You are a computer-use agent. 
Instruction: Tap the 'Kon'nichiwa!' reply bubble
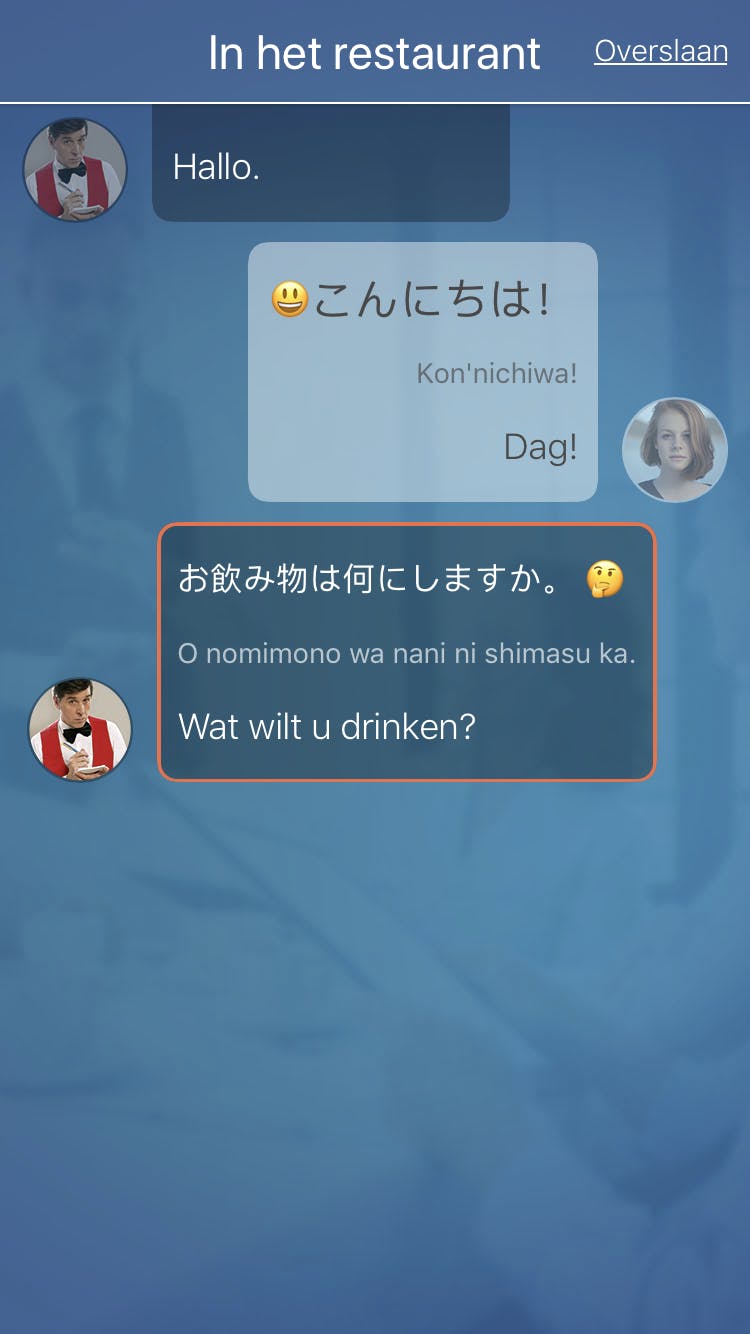pos(422,372)
